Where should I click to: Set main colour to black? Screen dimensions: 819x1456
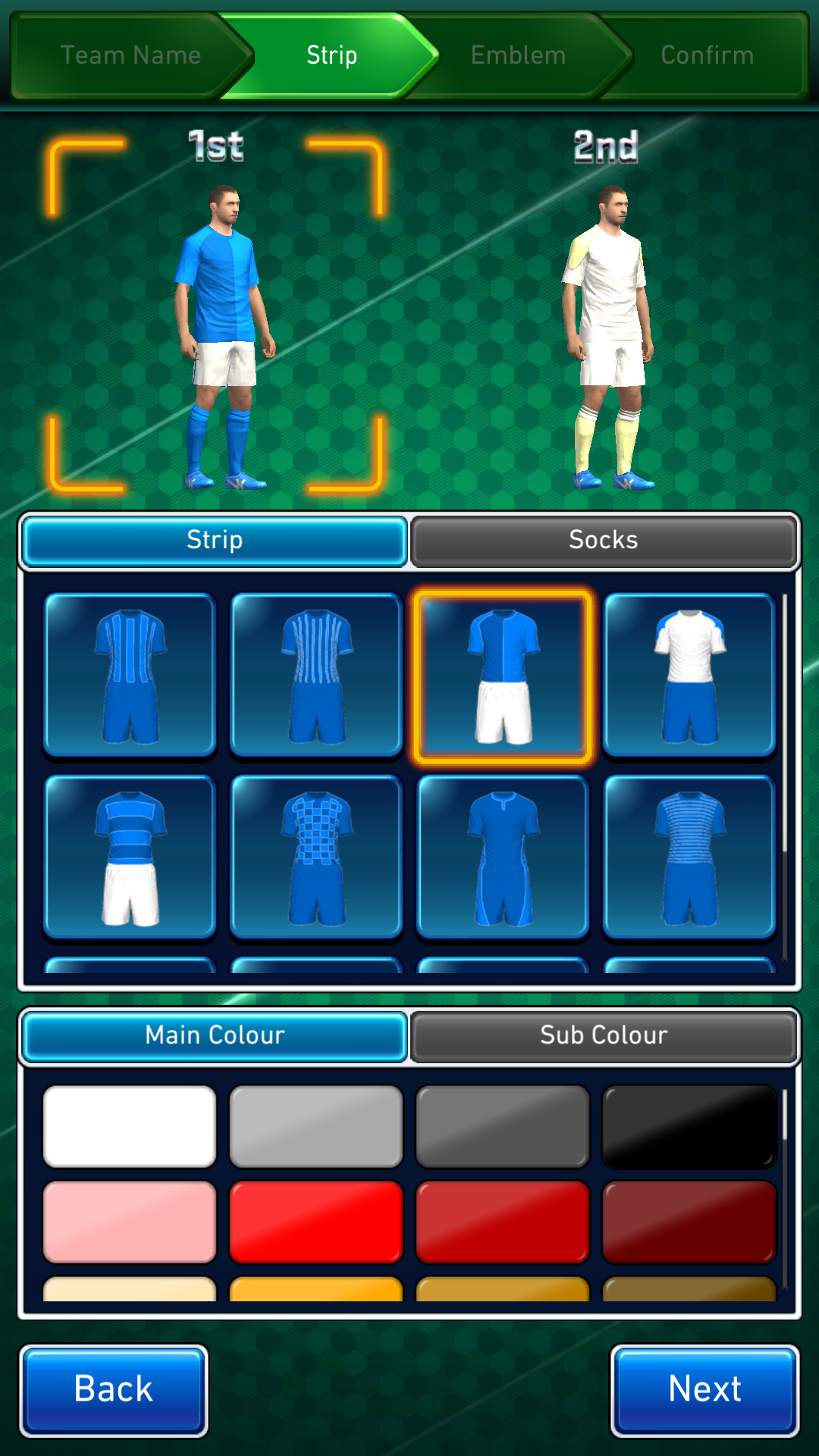[689, 1127]
